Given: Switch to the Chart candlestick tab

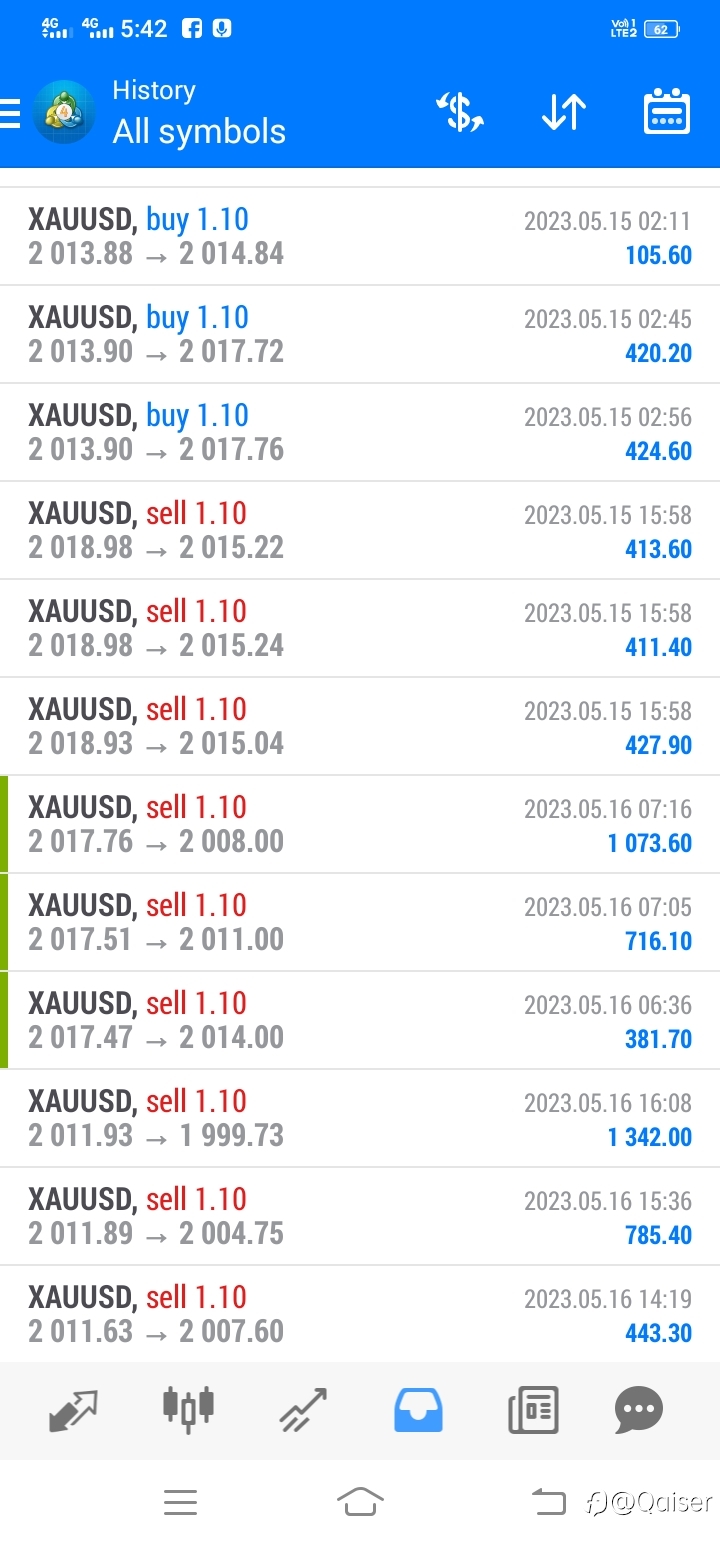Looking at the screenshot, I should coord(188,1408).
